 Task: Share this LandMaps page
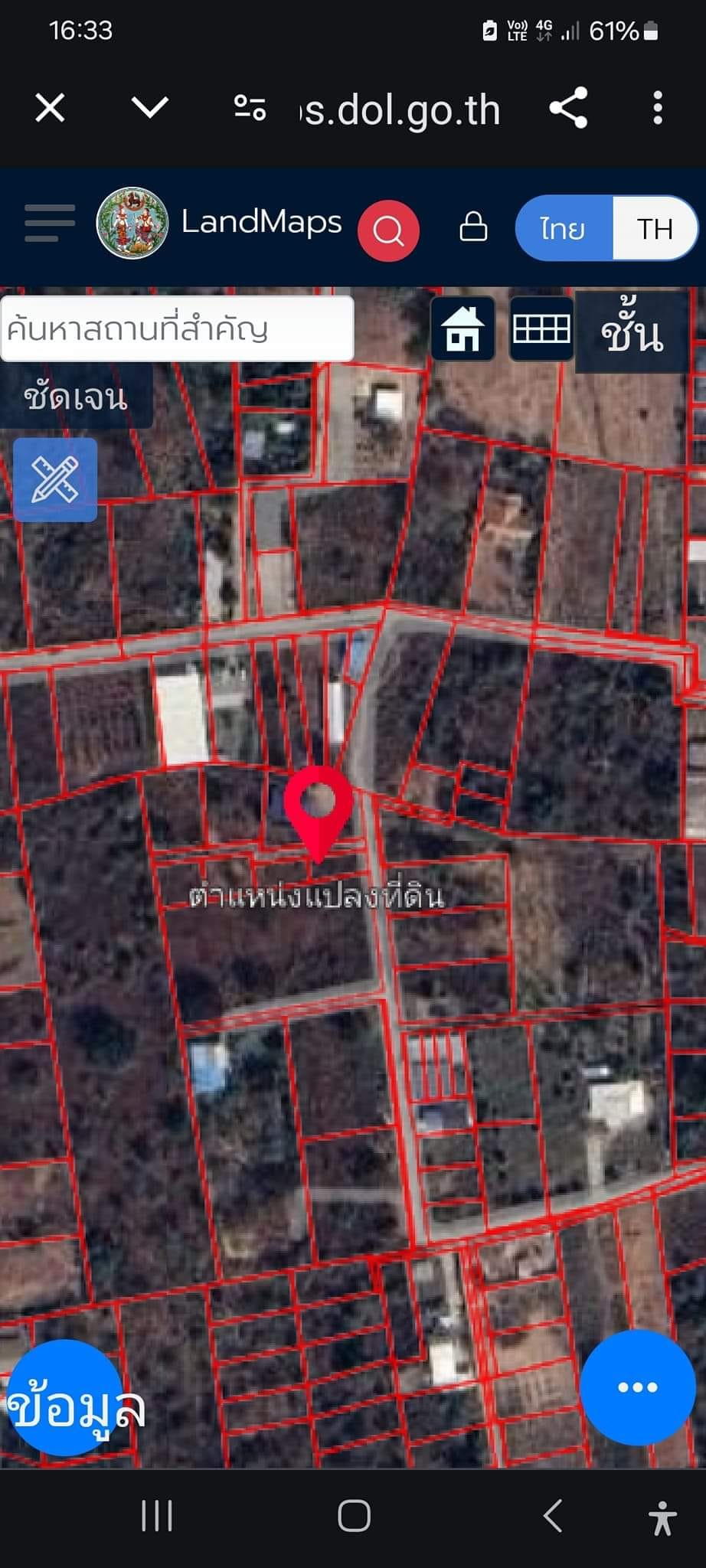coord(568,107)
